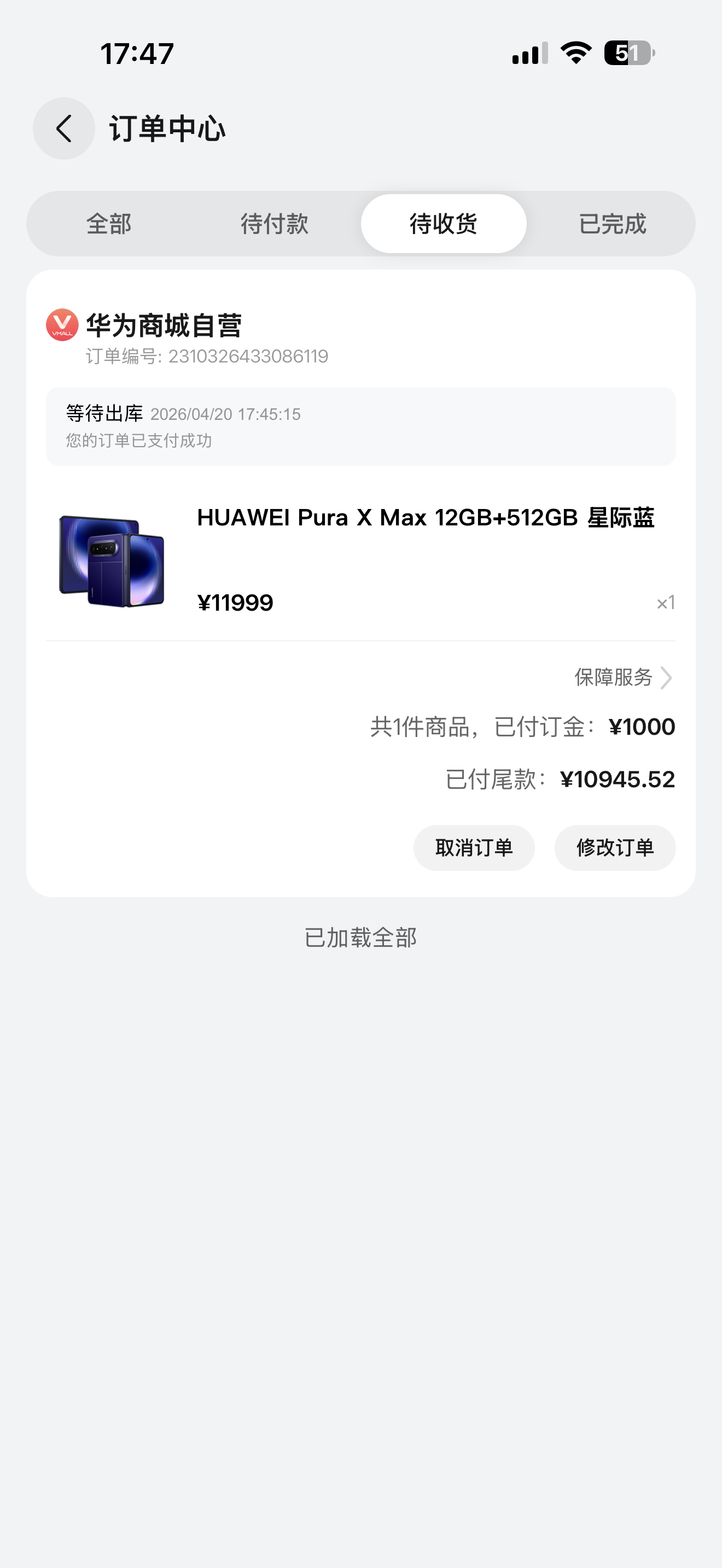
Task: Tap the order number 2310326433086119
Action: [x=206, y=356]
